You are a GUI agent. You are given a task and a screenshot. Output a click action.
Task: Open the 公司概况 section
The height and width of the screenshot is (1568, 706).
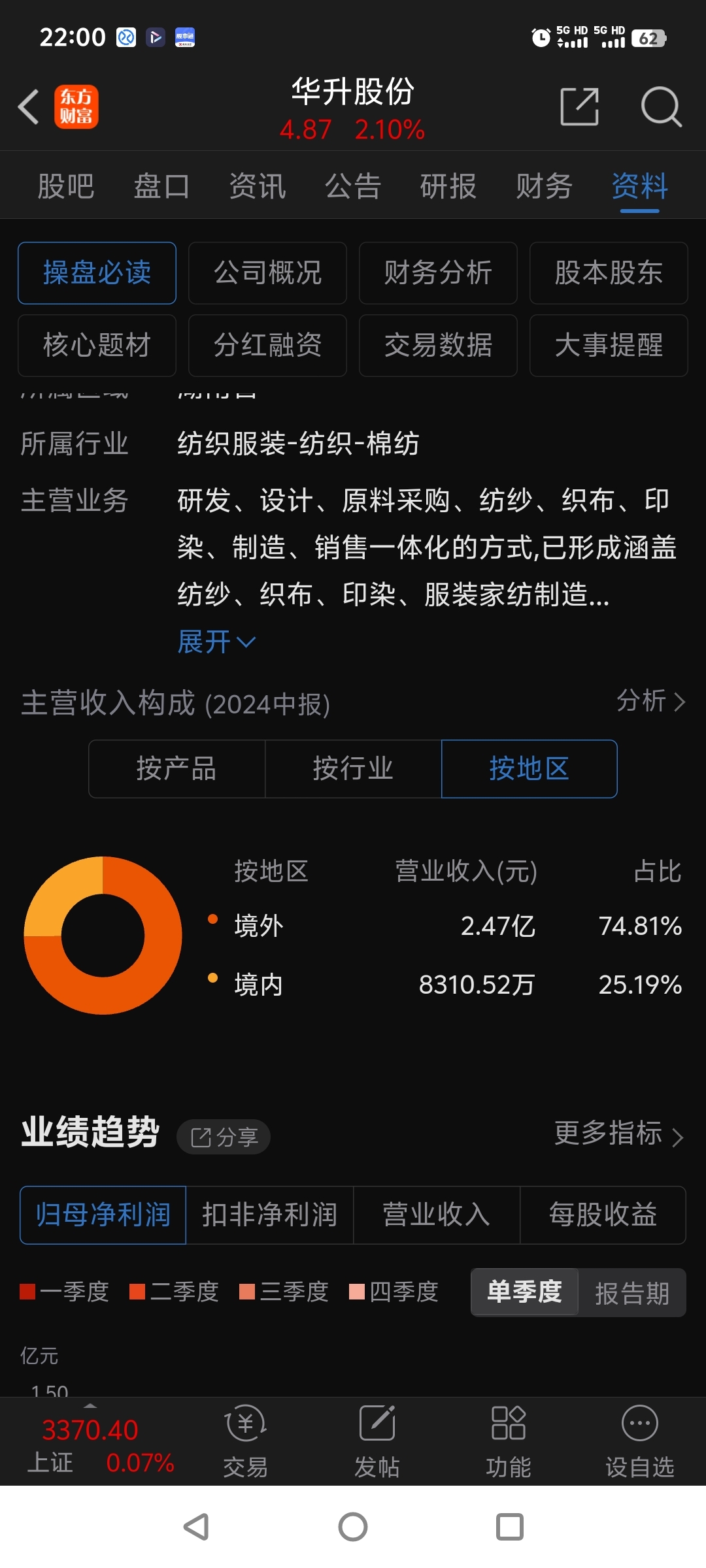tap(267, 273)
